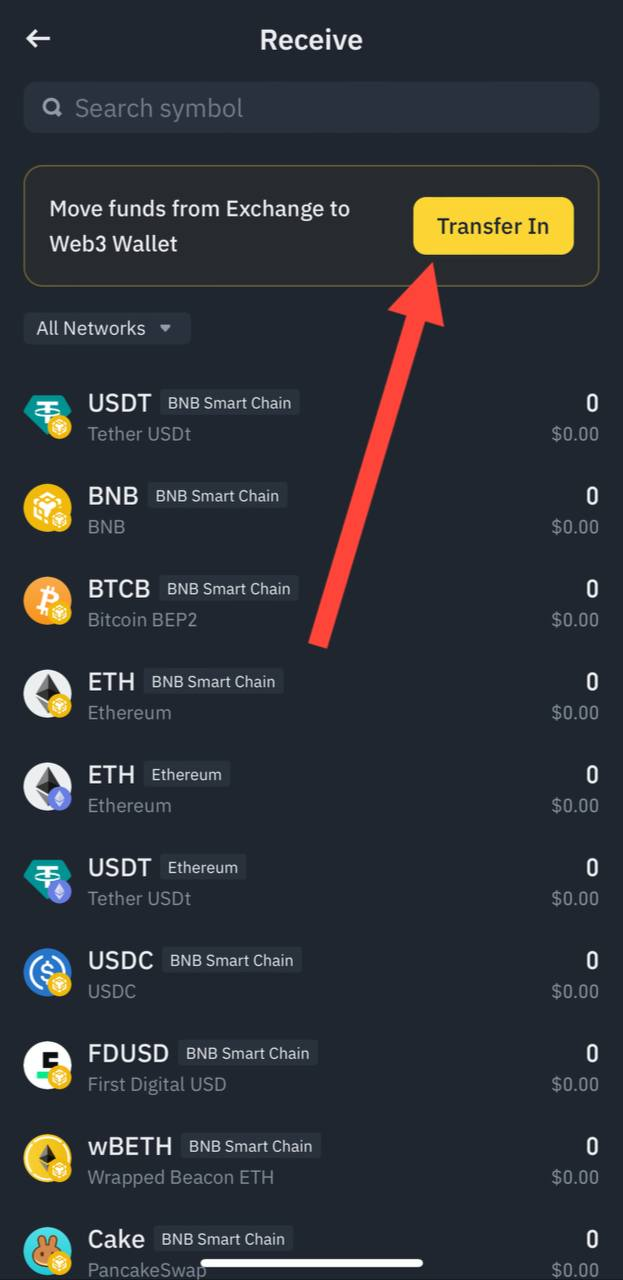The height and width of the screenshot is (1280, 623).
Task: Choose BTCB Bitcoin BEP2
Action: (x=311, y=602)
